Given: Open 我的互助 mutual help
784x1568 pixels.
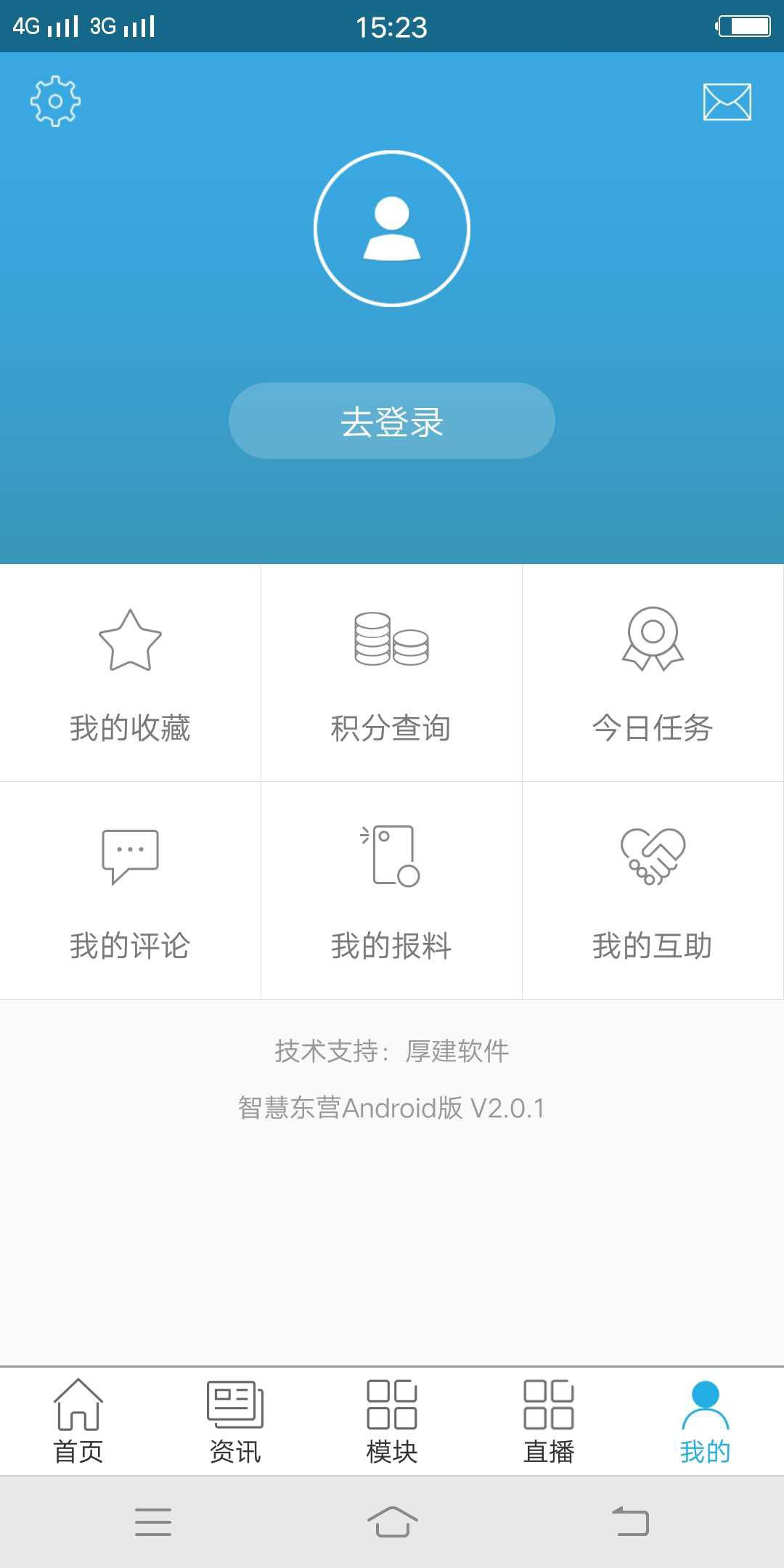Looking at the screenshot, I should (653, 891).
